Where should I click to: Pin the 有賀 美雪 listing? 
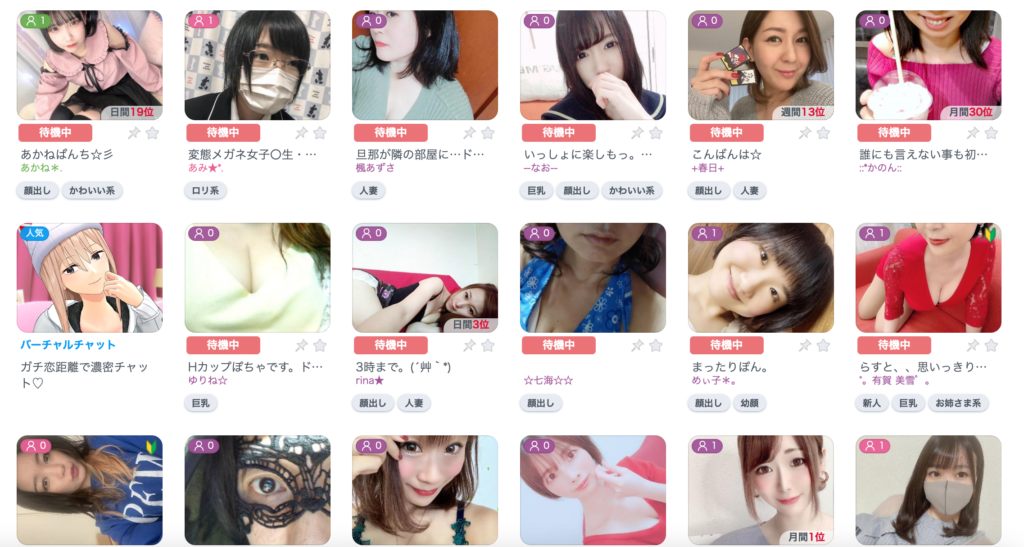point(972,345)
